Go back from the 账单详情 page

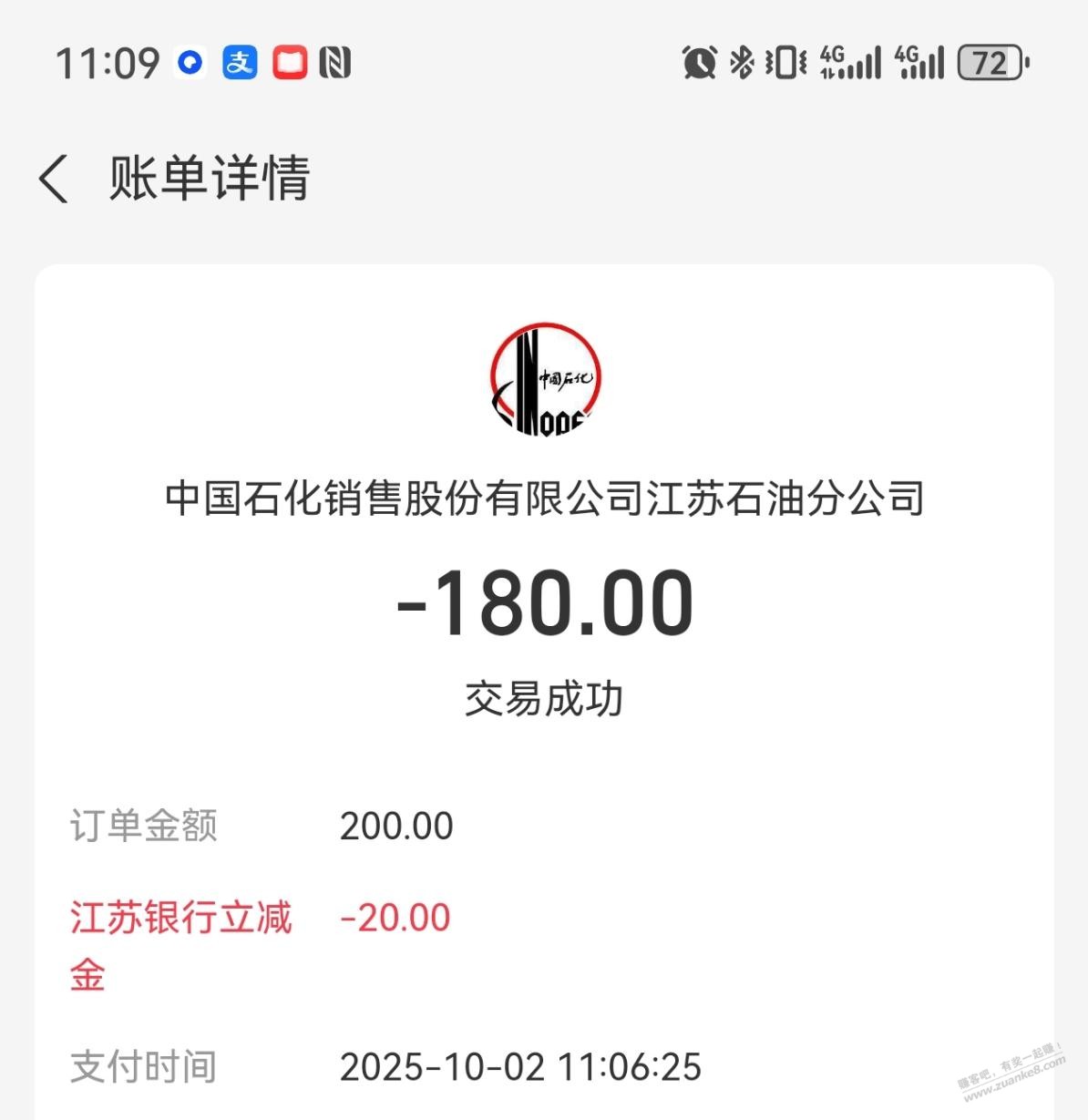55,178
